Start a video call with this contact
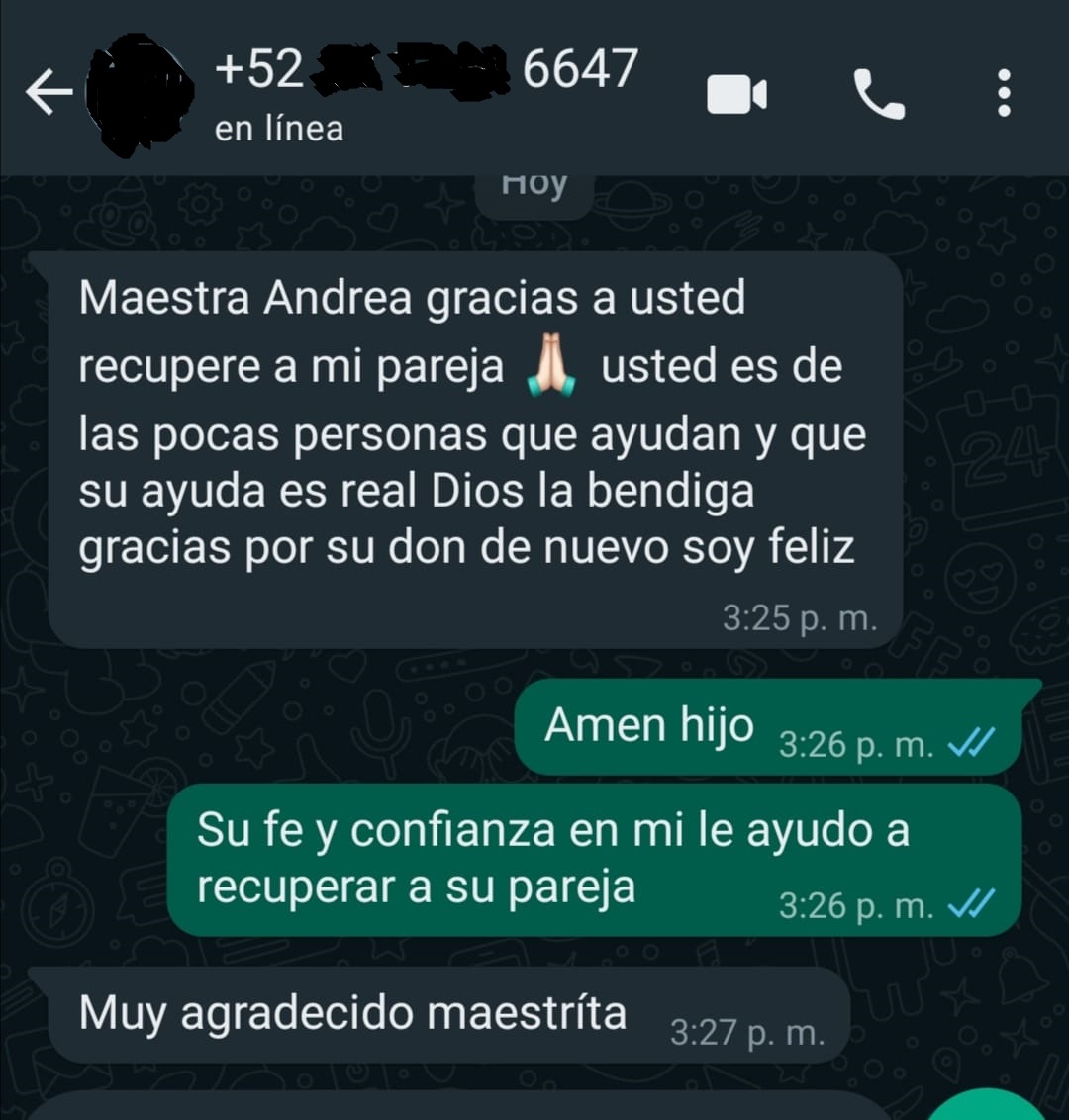 click(x=736, y=92)
